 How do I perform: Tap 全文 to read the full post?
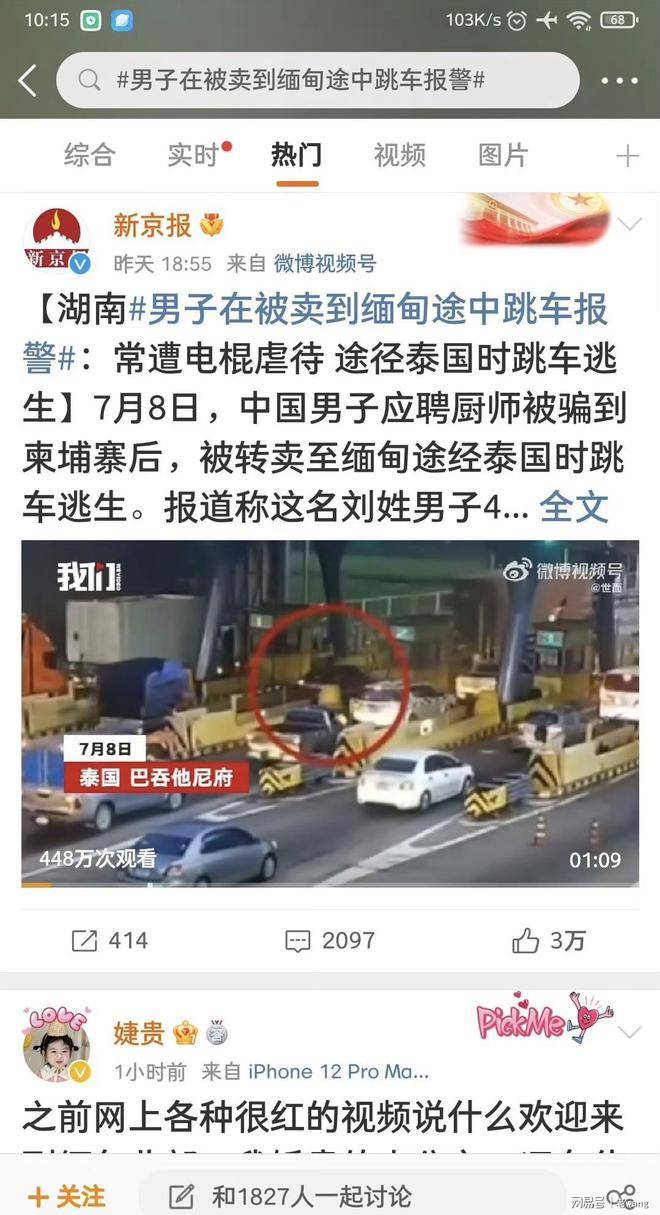pos(574,507)
